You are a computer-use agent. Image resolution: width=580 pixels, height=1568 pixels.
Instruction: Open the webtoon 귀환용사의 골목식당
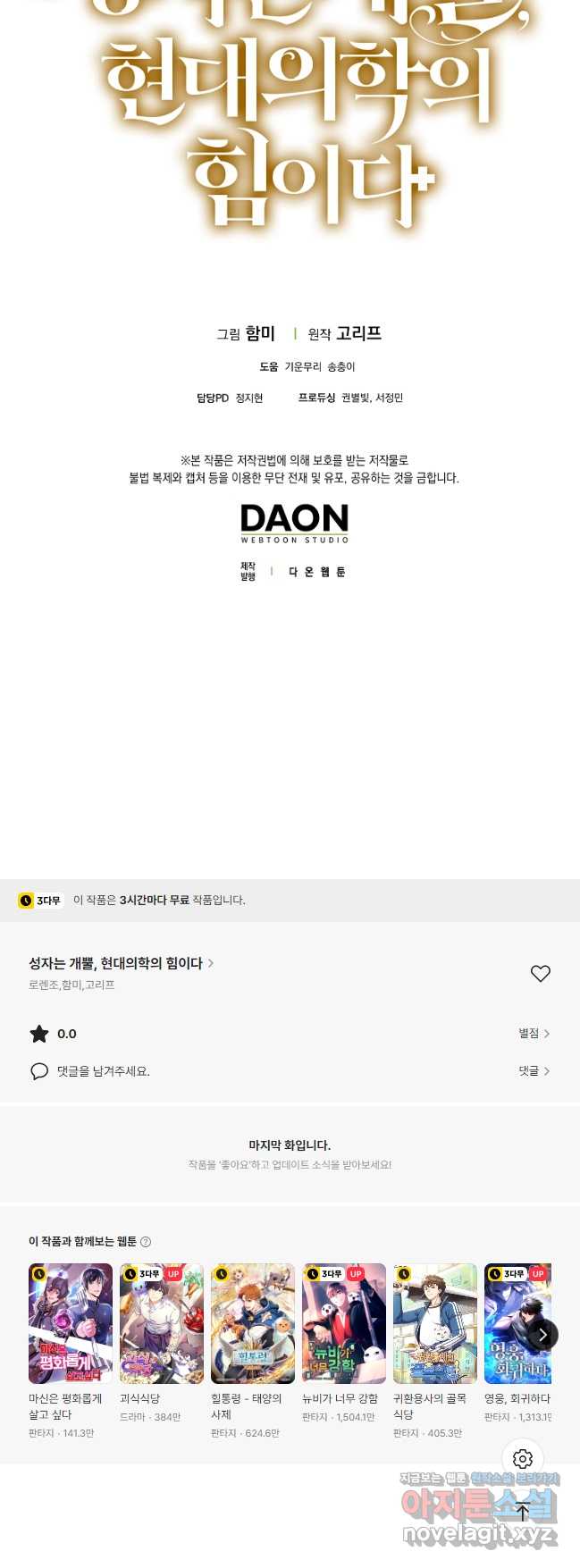(435, 1323)
